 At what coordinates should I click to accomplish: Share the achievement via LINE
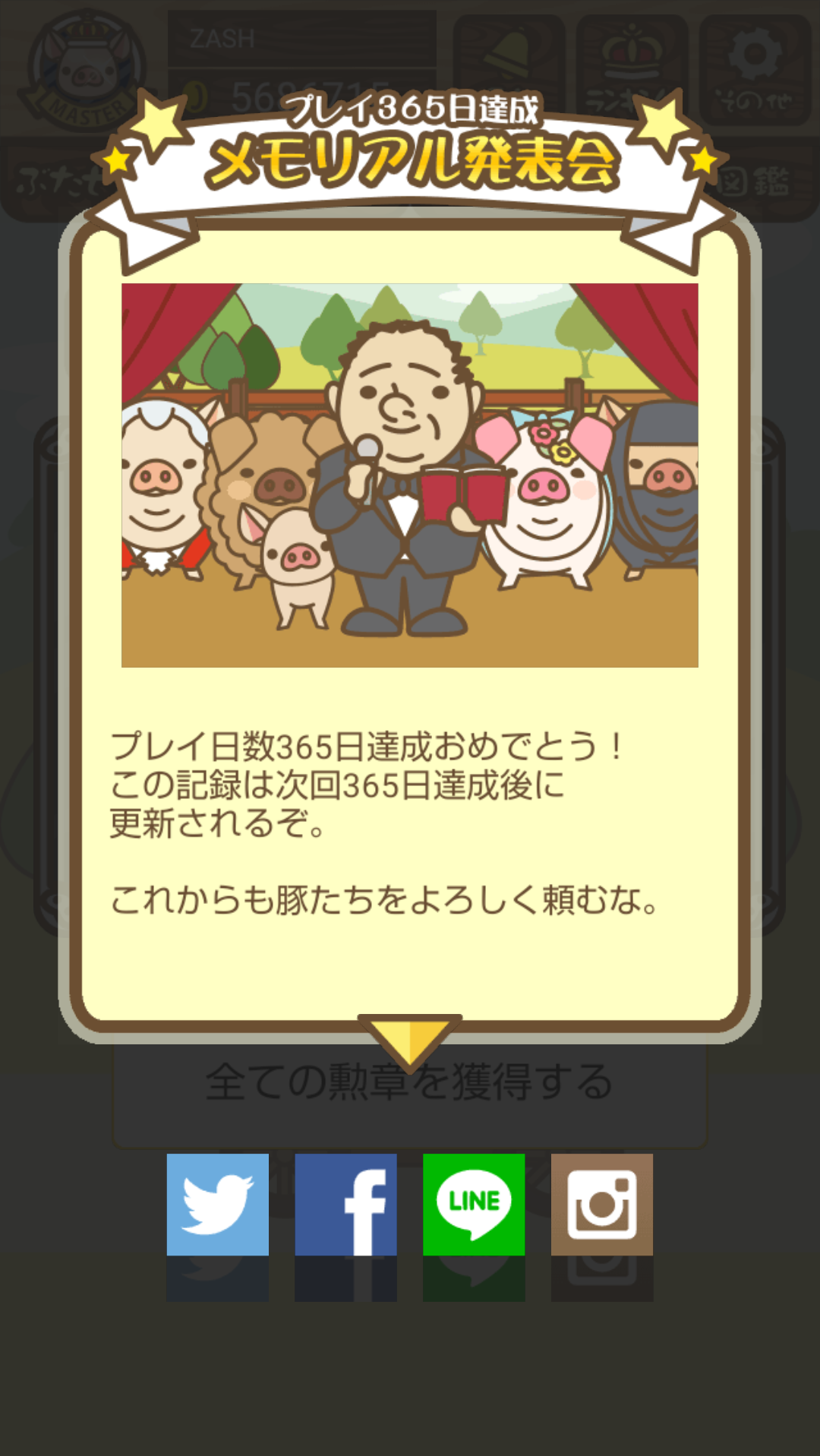(474, 1204)
